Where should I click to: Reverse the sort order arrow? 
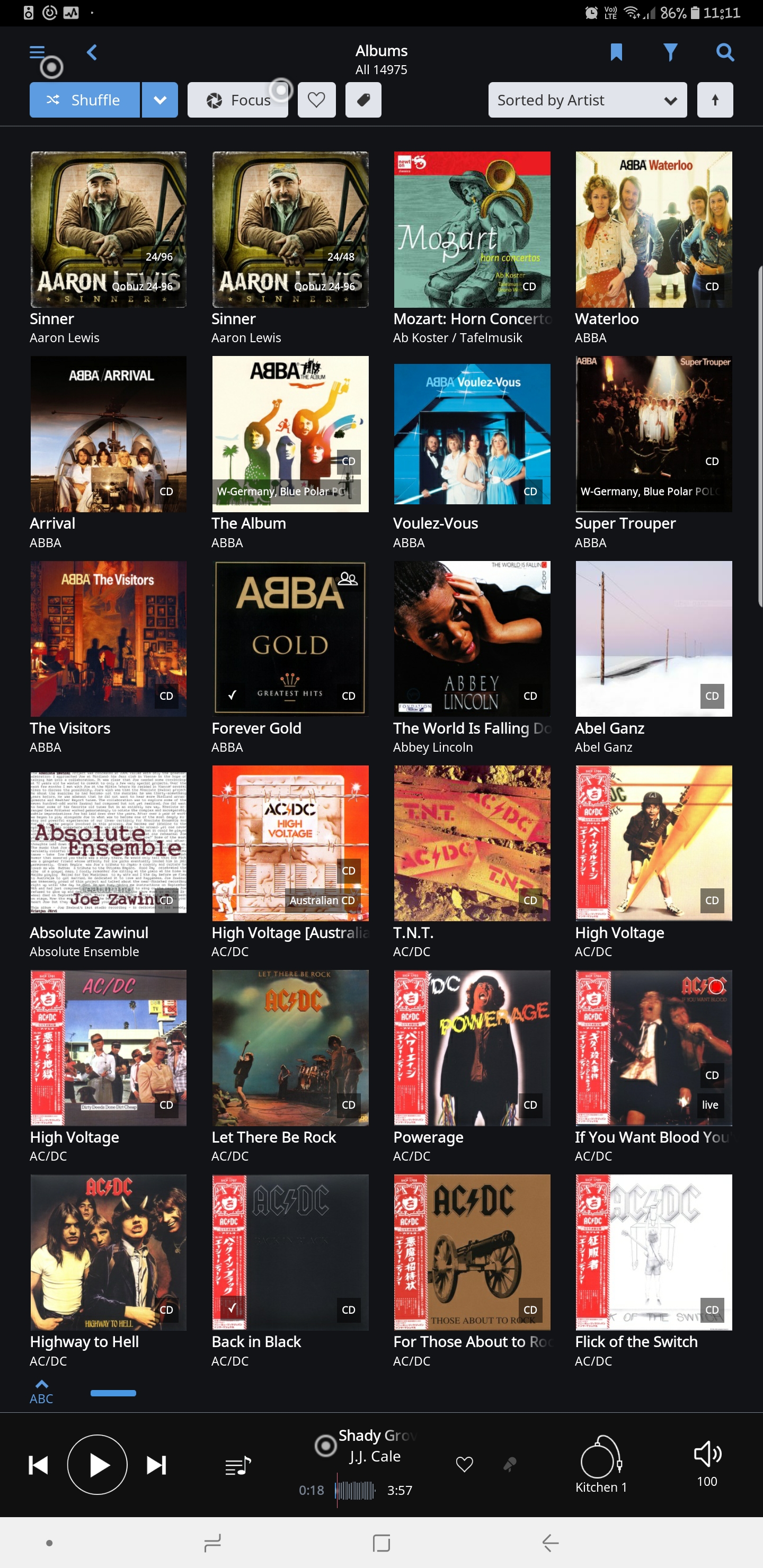(715, 100)
